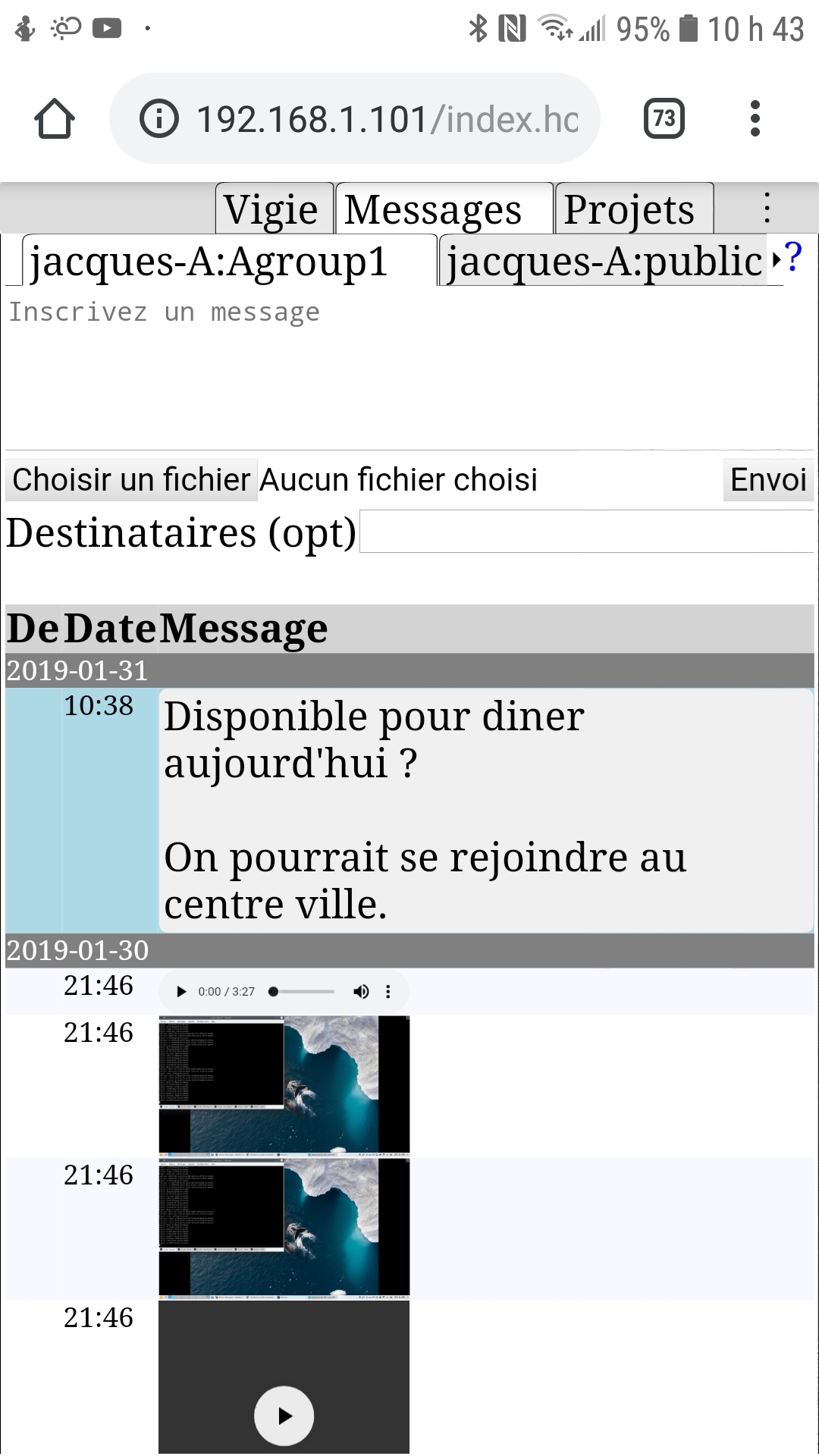819x1456 pixels.
Task: Focus the 'Inscrivez un message' text area
Action: tap(409, 372)
